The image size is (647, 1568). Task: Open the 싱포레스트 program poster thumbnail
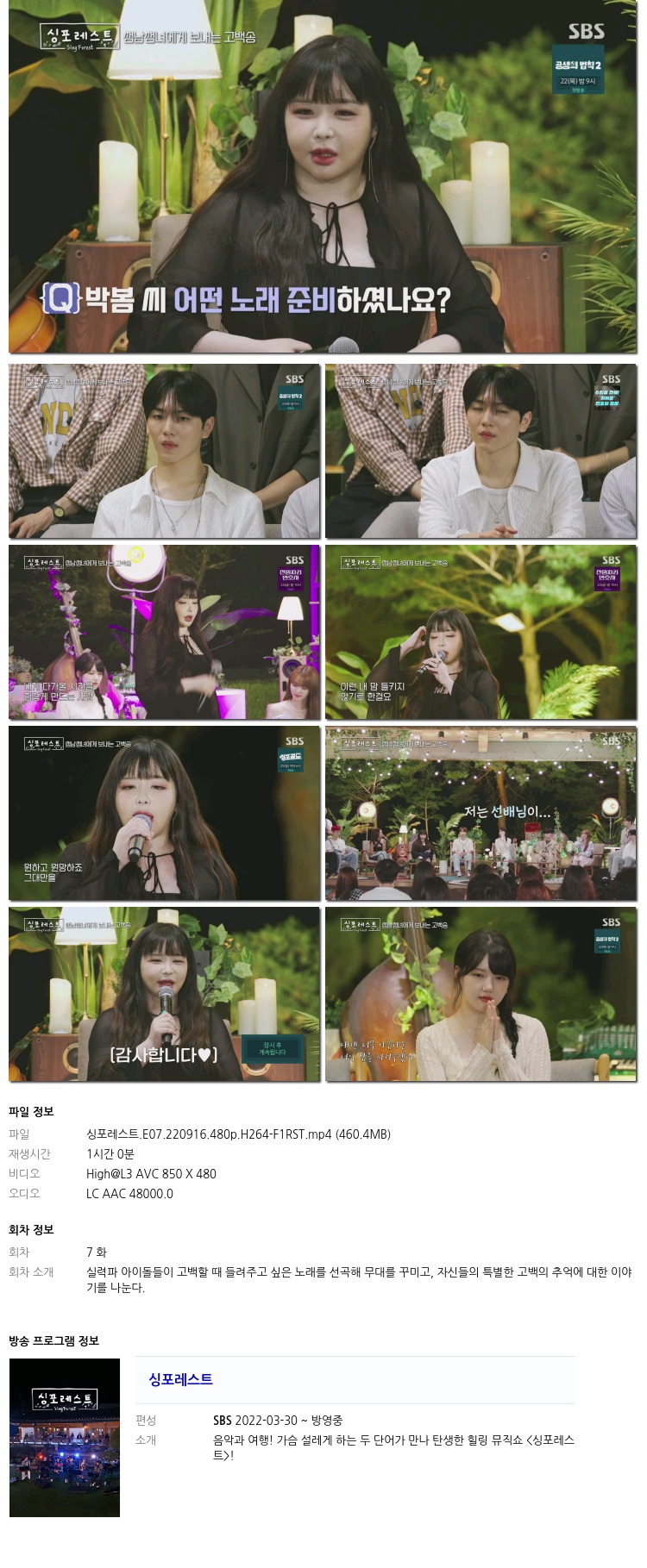(65, 1437)
